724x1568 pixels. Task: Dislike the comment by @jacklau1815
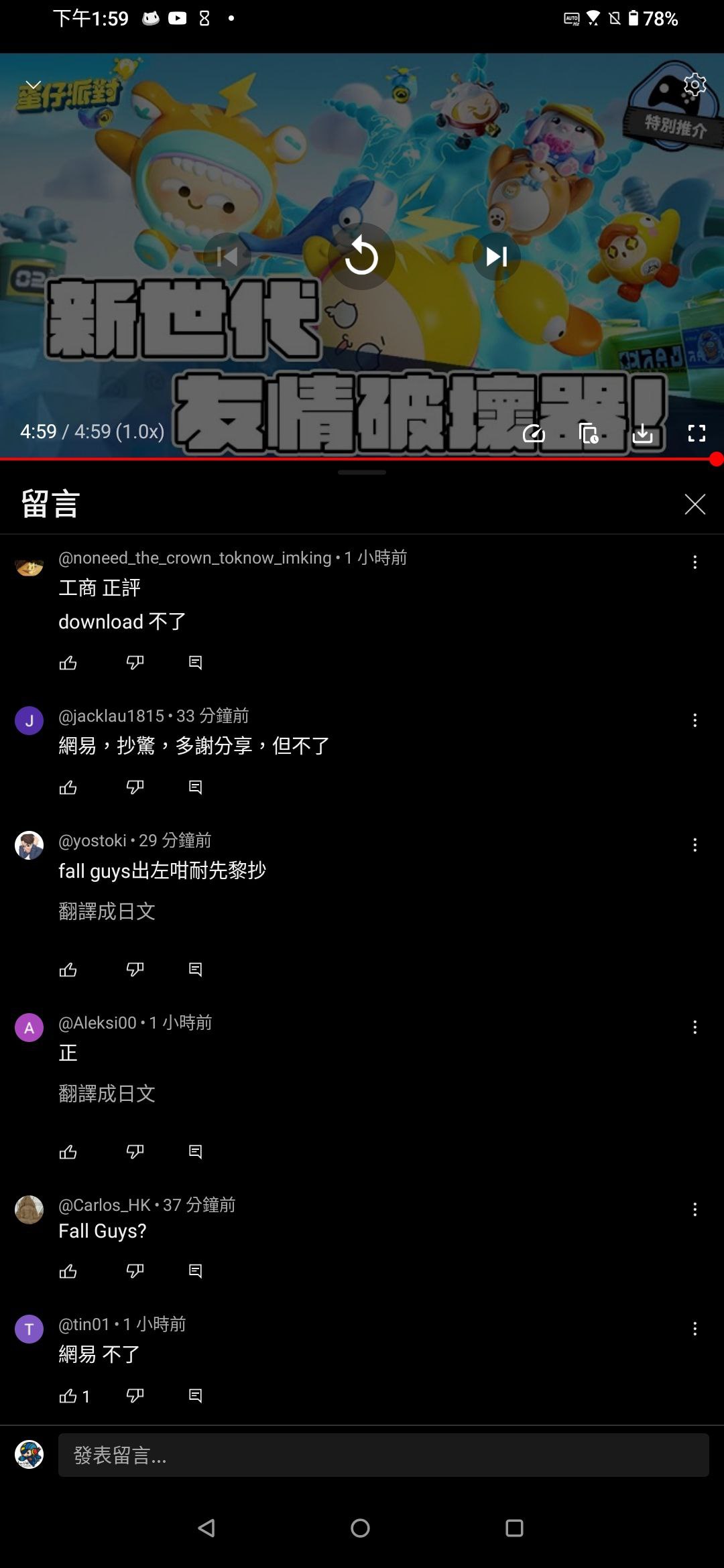(x=135, y=787)
